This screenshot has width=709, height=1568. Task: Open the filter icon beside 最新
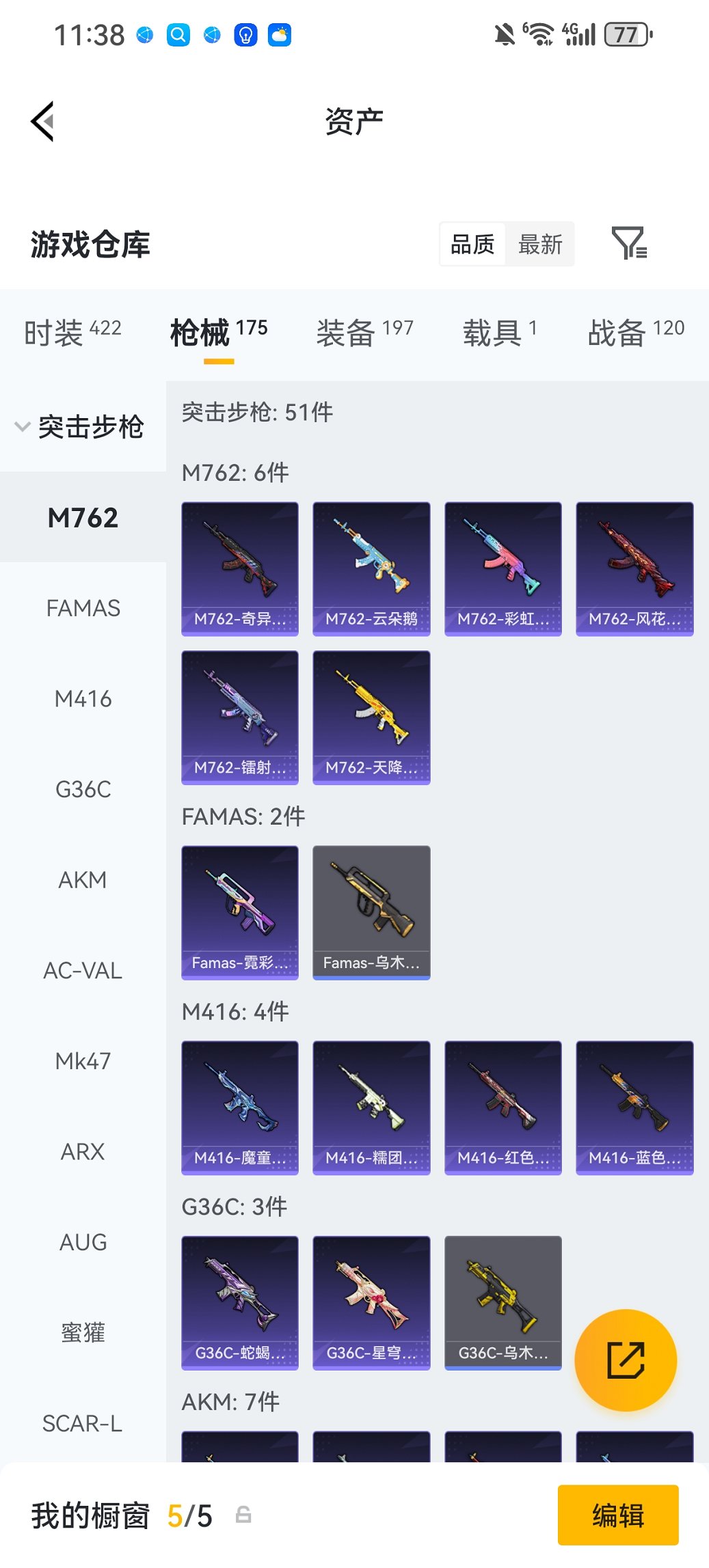(x=628, y=244)
